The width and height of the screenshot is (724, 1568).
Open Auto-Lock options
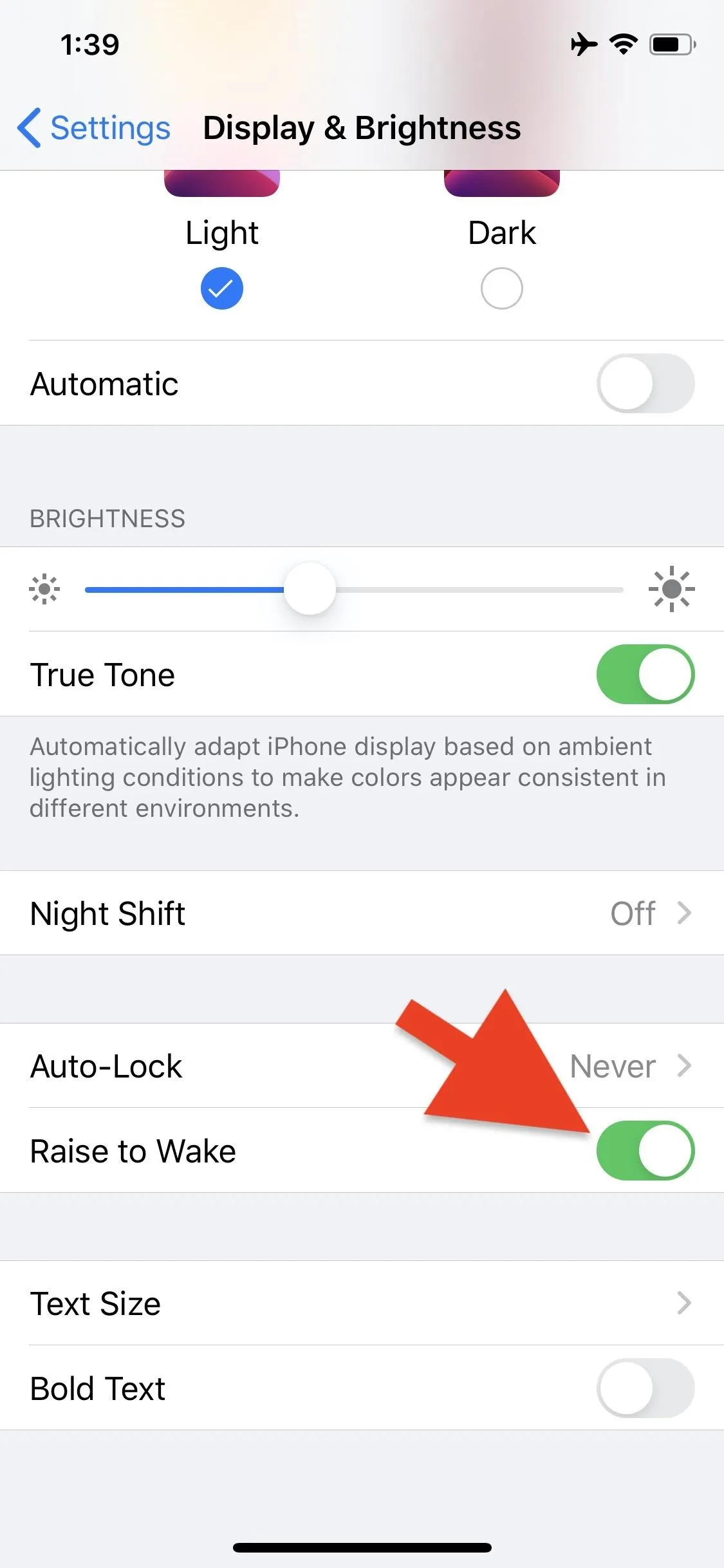362,1066
